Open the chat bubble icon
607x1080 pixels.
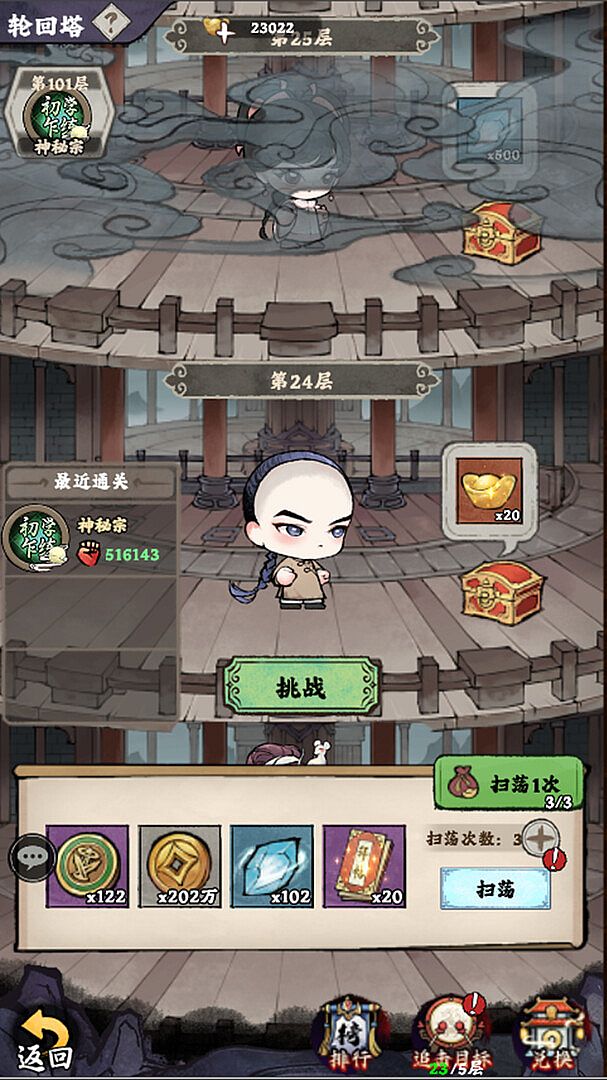pos(31,858)
